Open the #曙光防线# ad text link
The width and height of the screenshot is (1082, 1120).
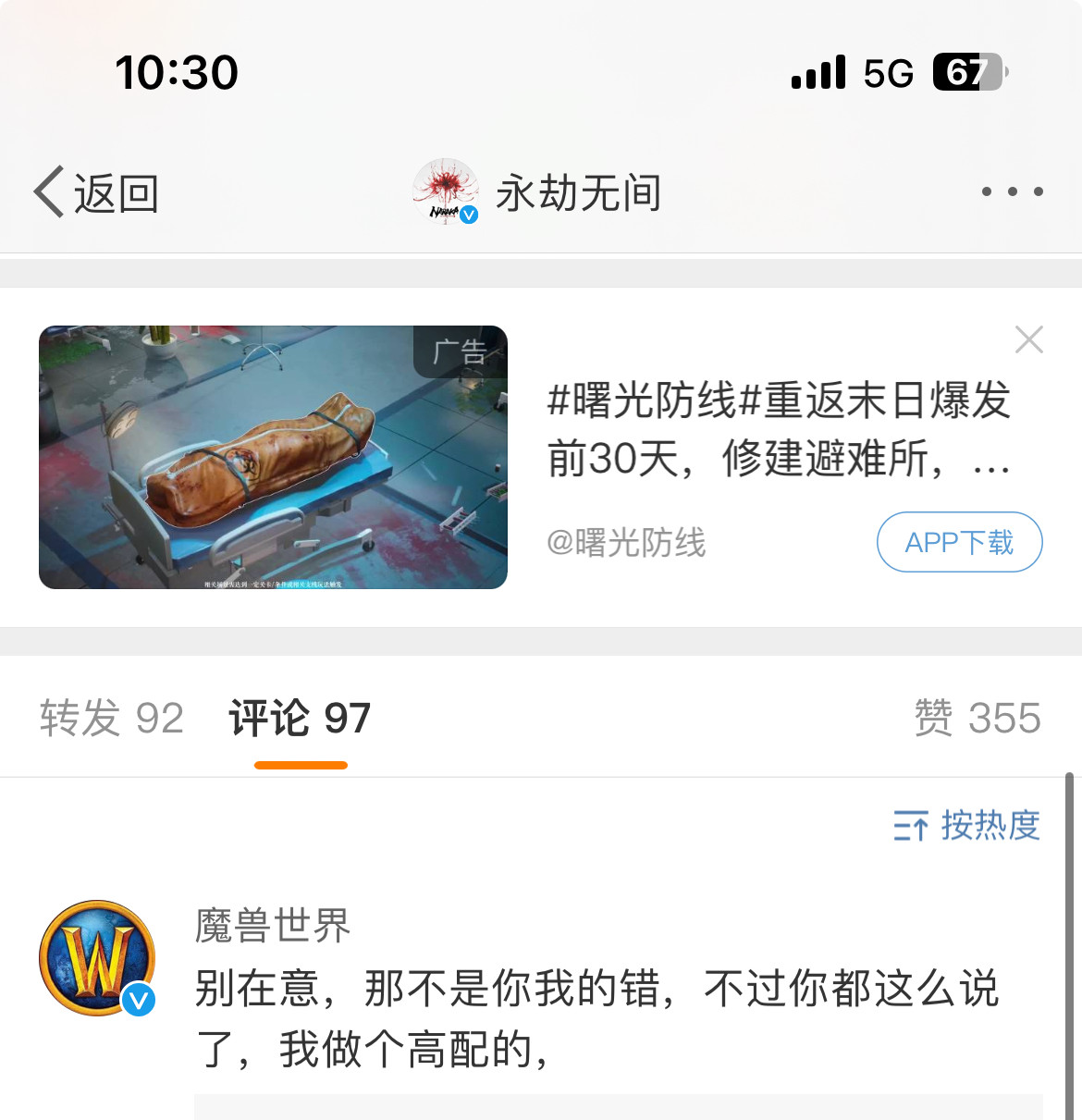[779, 428]
